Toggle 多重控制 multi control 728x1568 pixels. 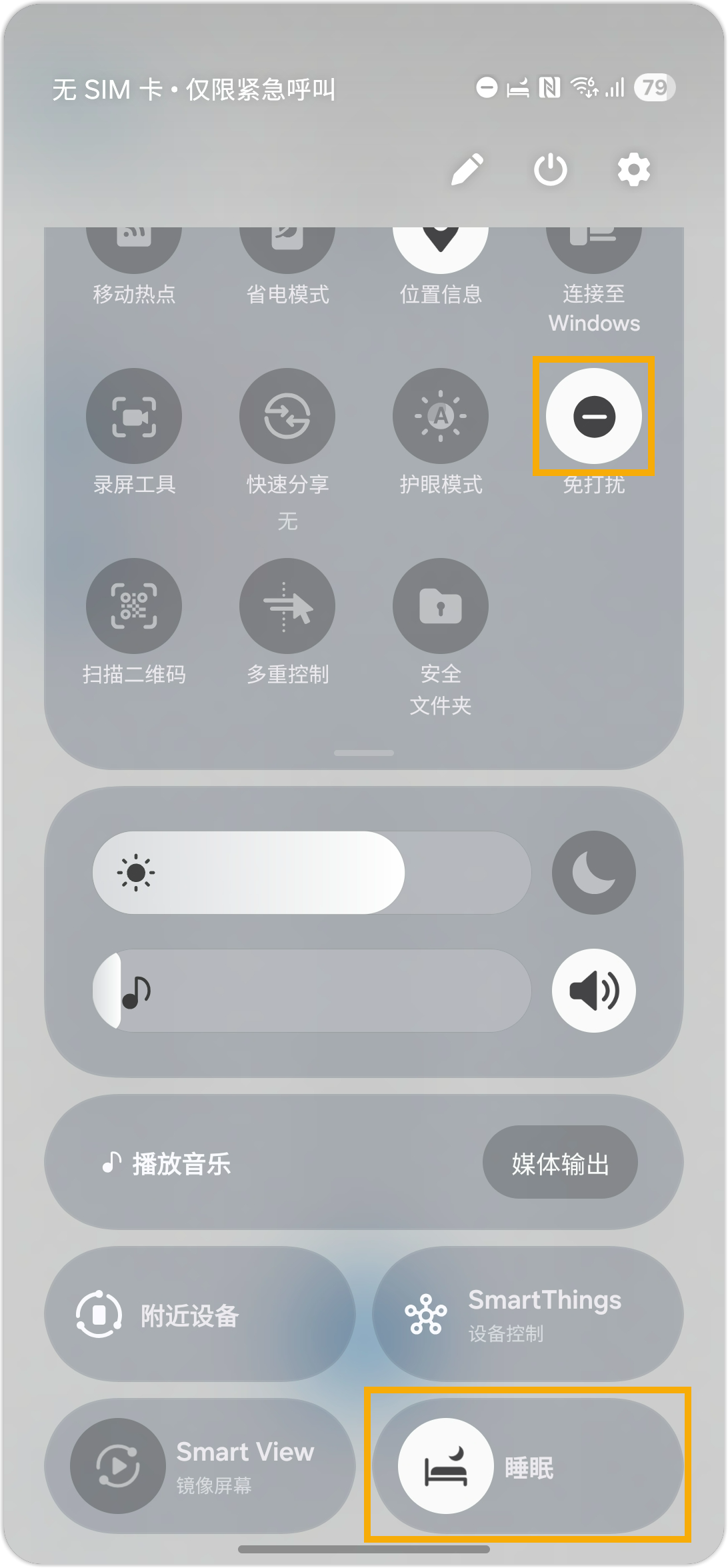[x=287, y=606]
